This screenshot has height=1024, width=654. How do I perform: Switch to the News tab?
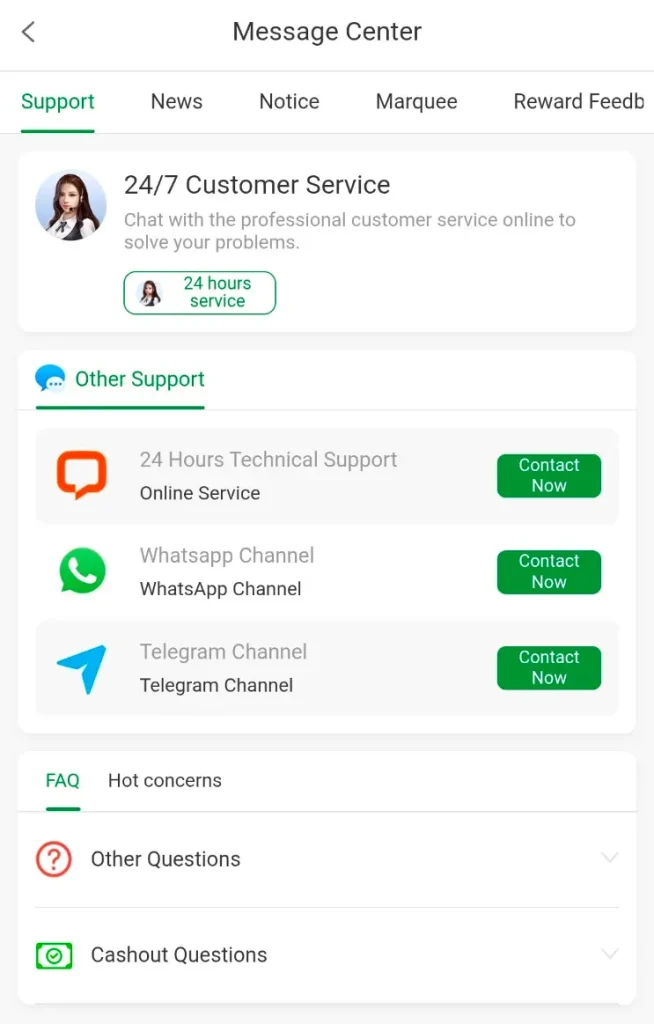[x=176, y=101]
